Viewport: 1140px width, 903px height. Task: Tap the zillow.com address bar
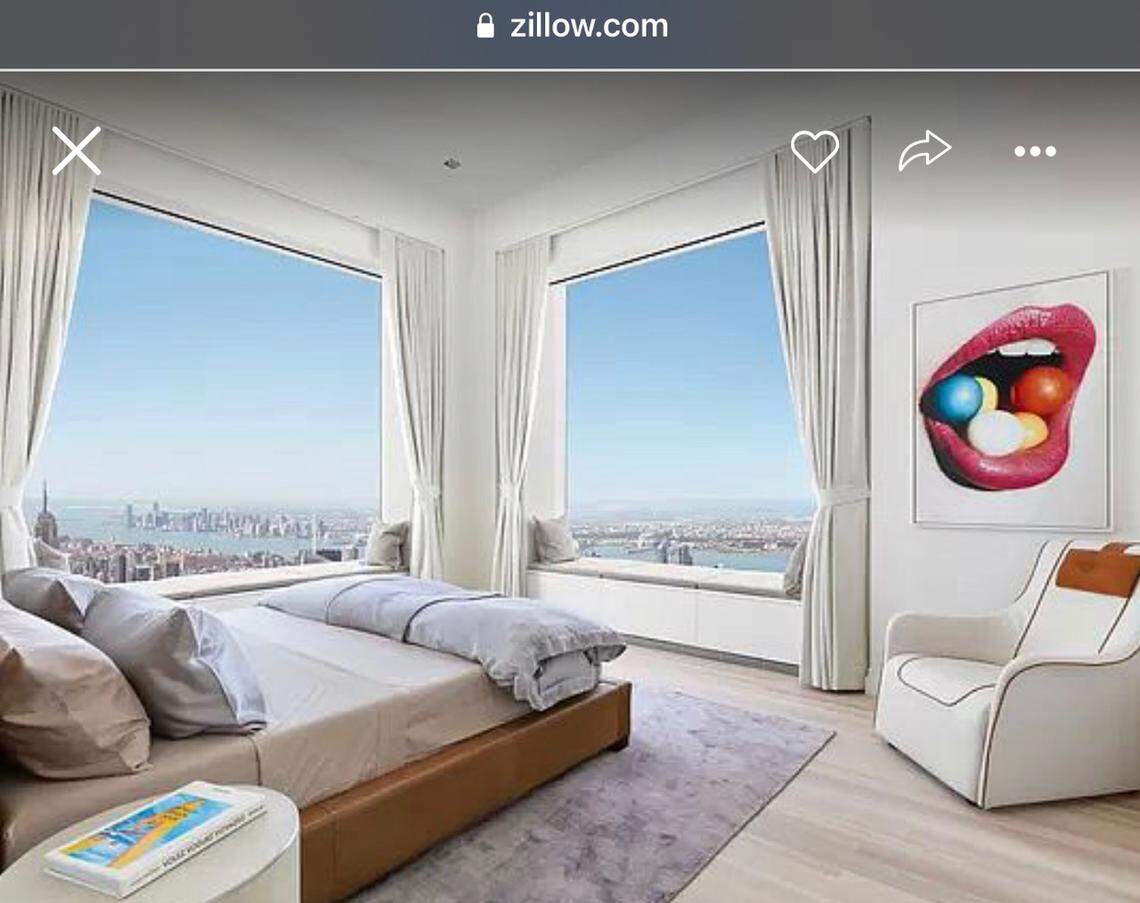[572, 26]
